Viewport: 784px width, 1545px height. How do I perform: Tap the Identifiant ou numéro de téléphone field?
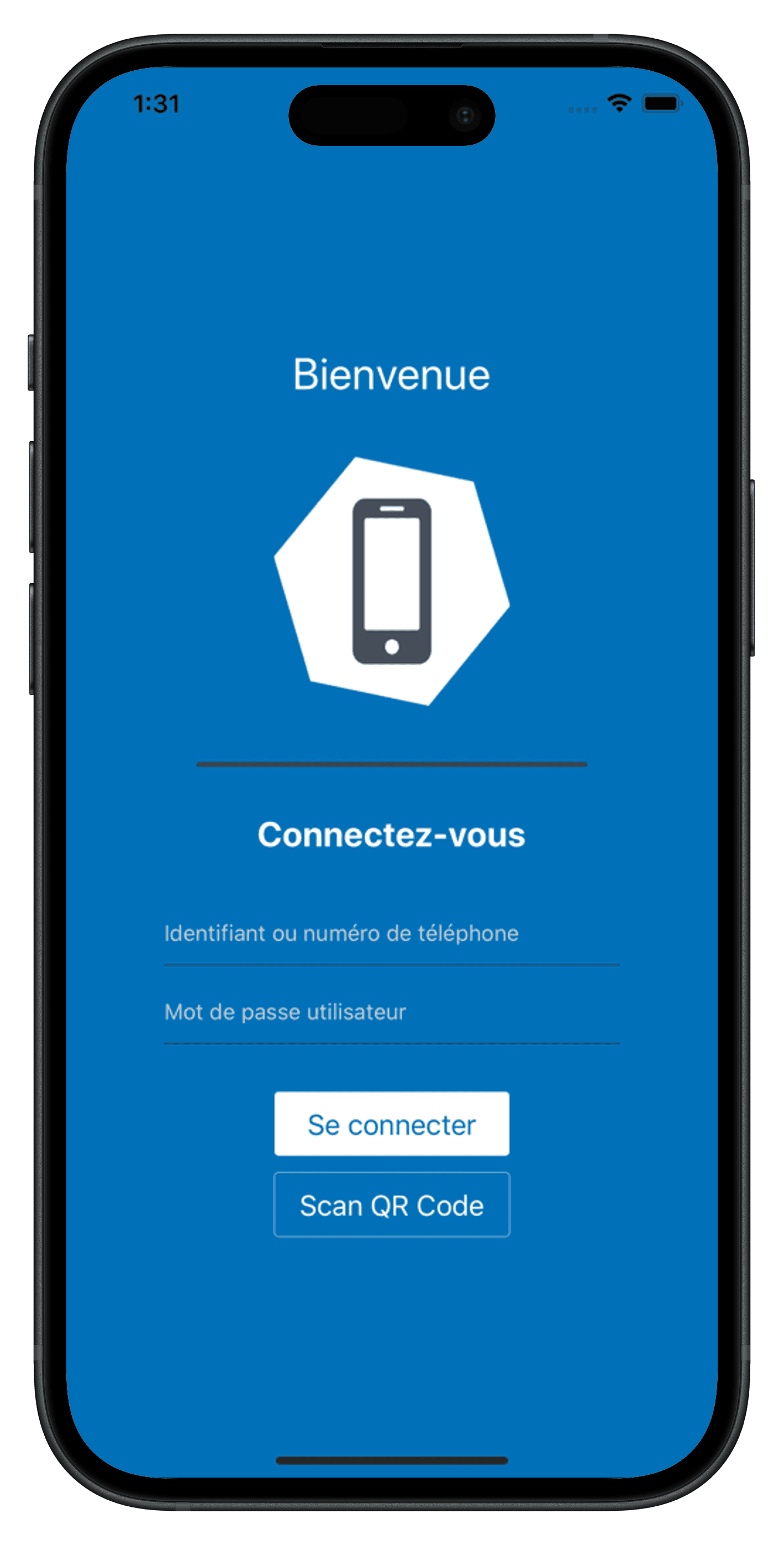392,934
